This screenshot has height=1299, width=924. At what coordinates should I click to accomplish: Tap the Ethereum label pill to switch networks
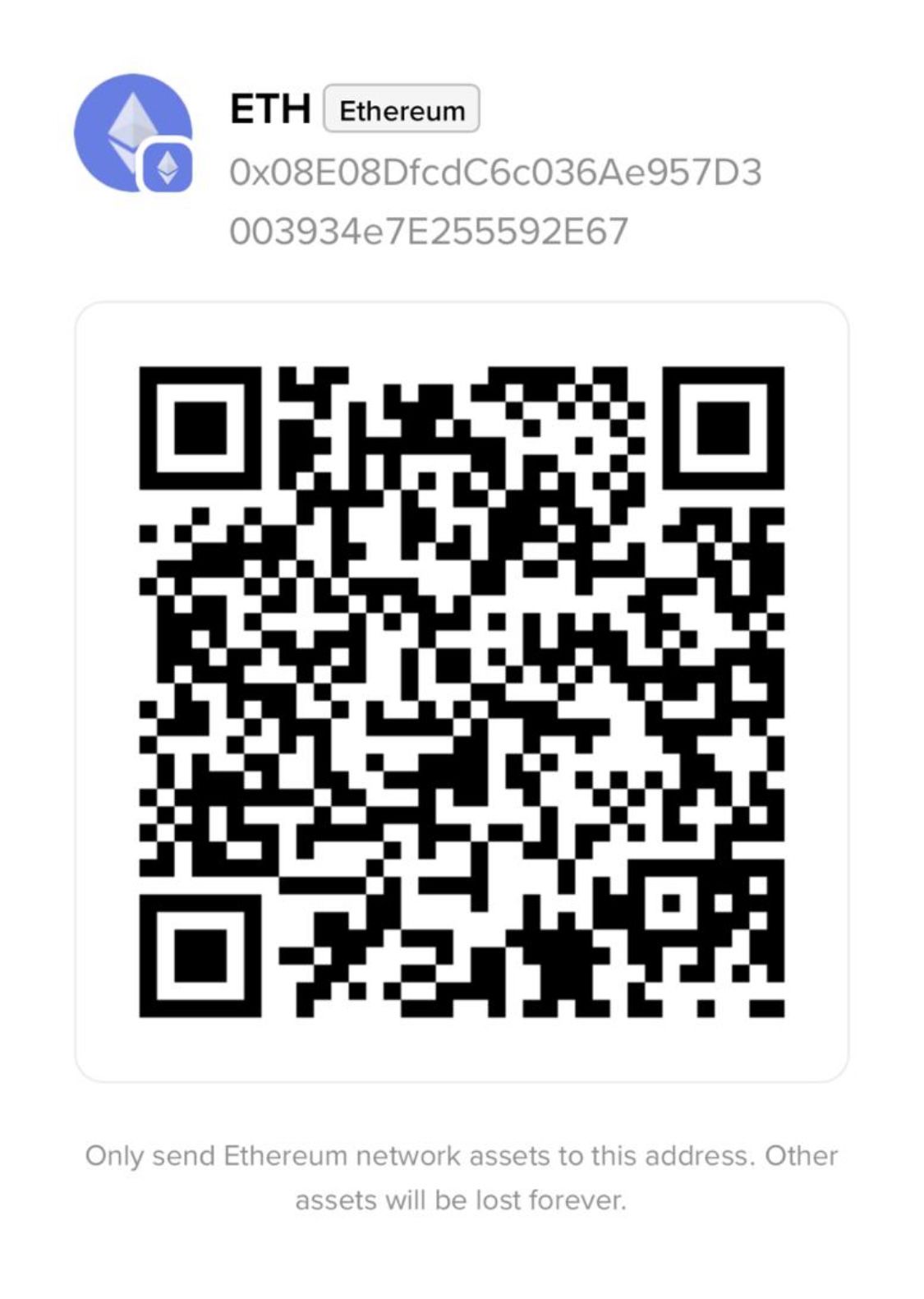click(x=400, y=109)
